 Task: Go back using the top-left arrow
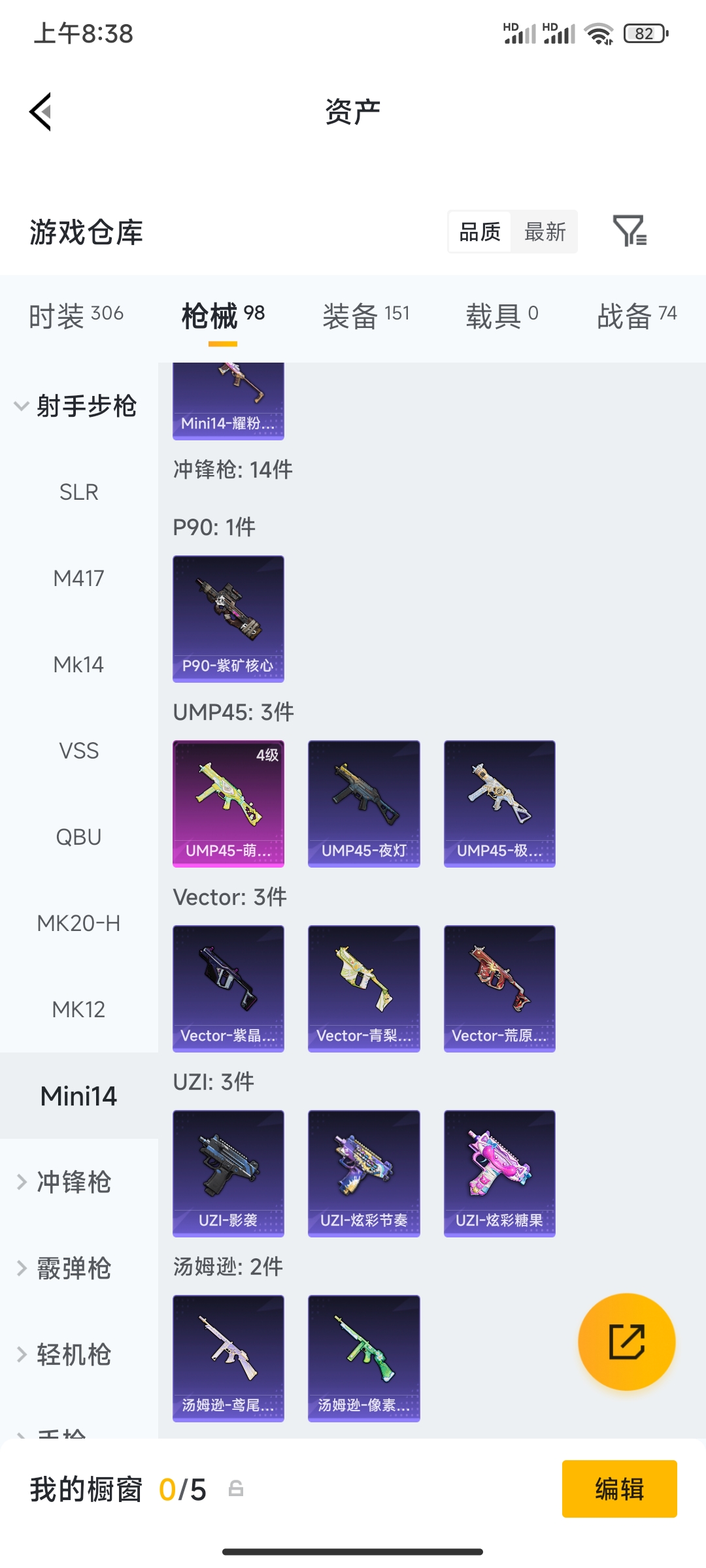click(x=41, y=112)
